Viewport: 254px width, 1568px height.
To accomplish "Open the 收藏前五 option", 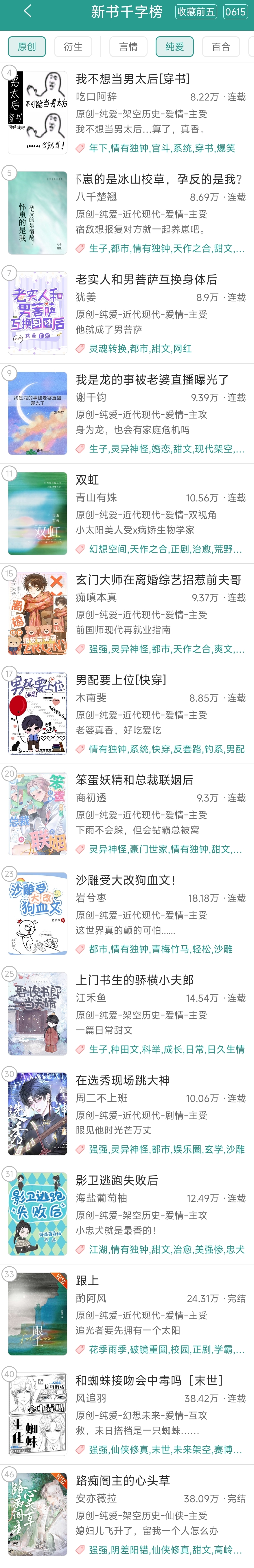I will tap(196, 12).
